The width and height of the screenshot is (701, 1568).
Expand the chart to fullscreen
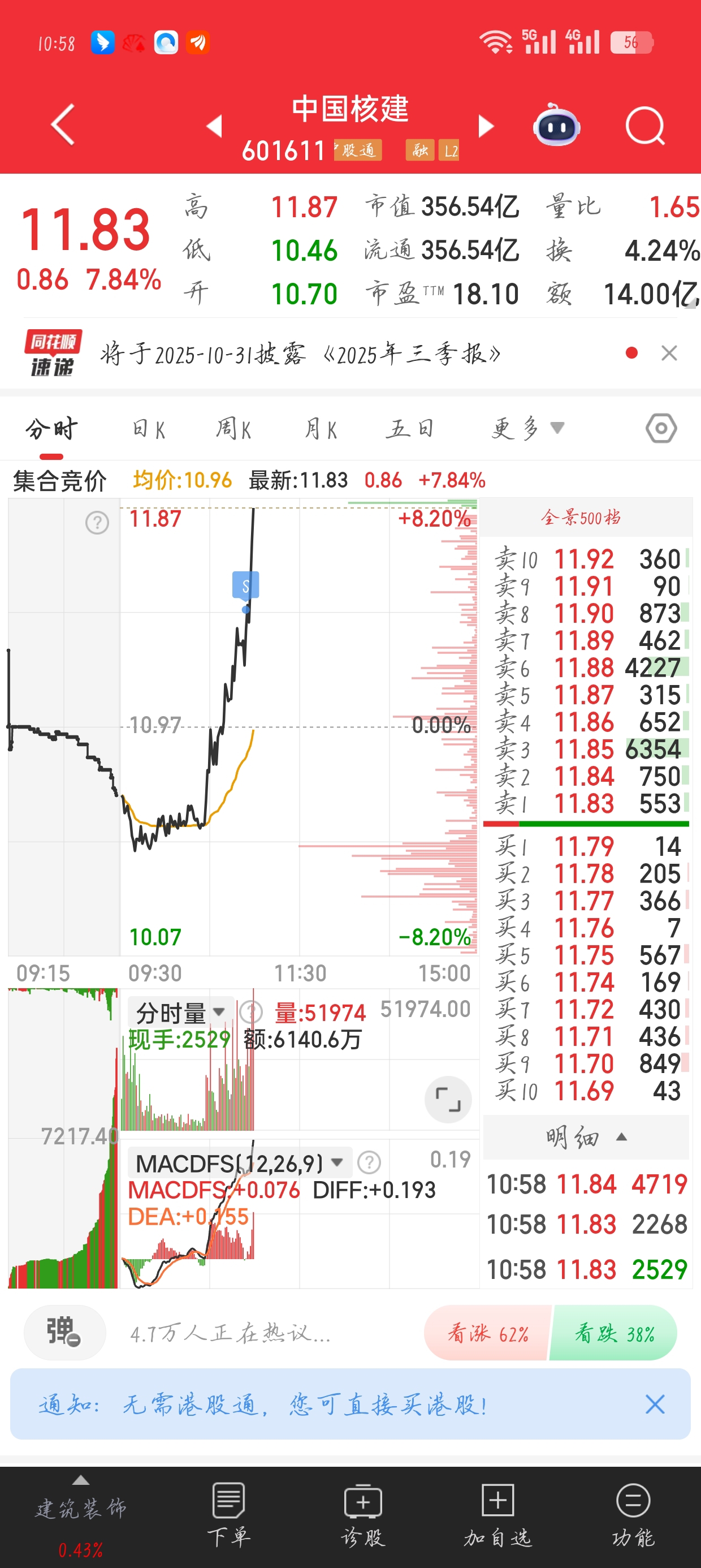[x=448, y=1099]
